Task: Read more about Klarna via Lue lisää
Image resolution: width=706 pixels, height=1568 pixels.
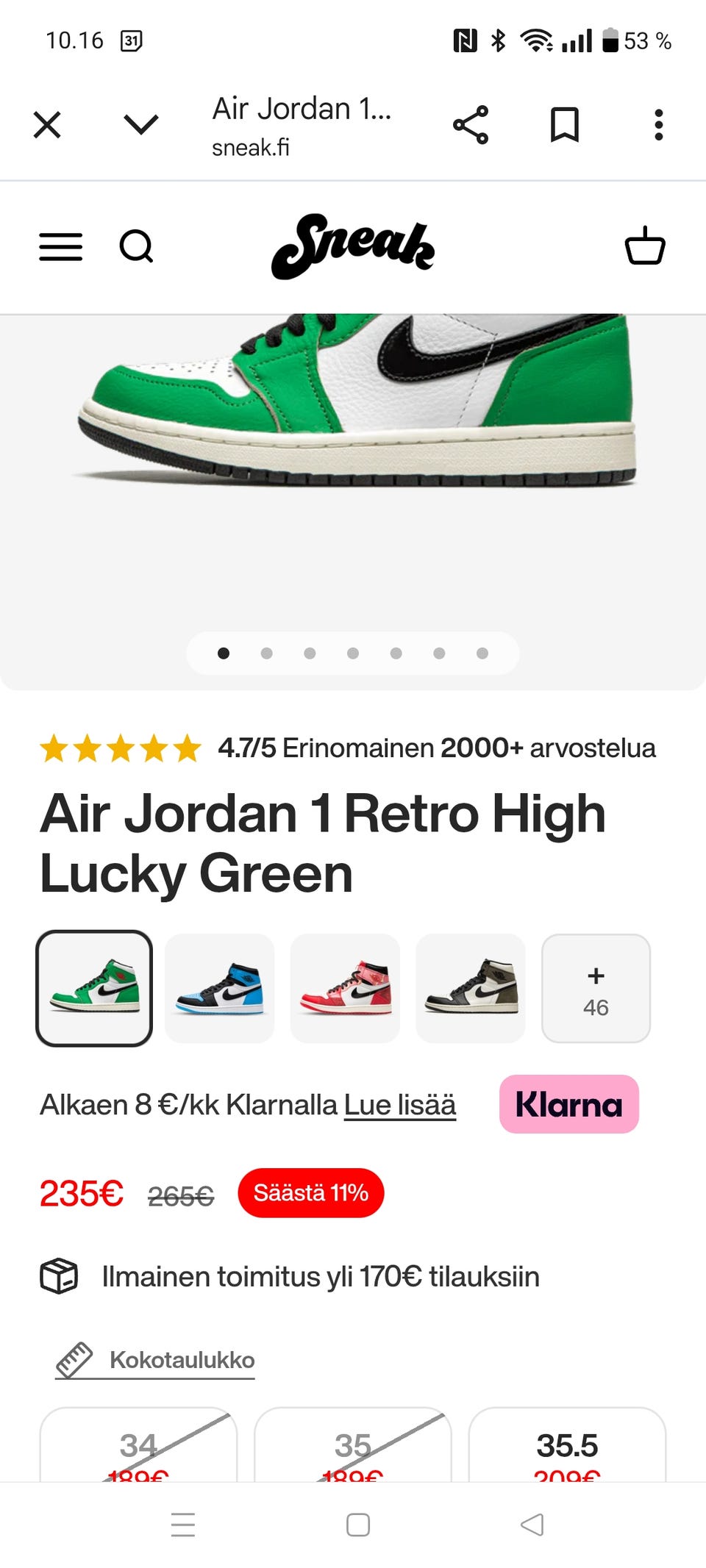Action: point(400,1105)
